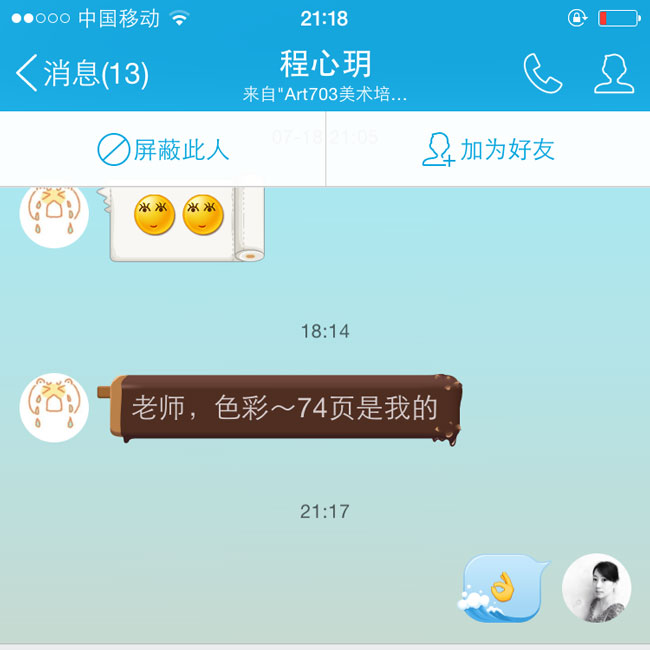Open contact profile icon
650x650 pixels.
613,73
